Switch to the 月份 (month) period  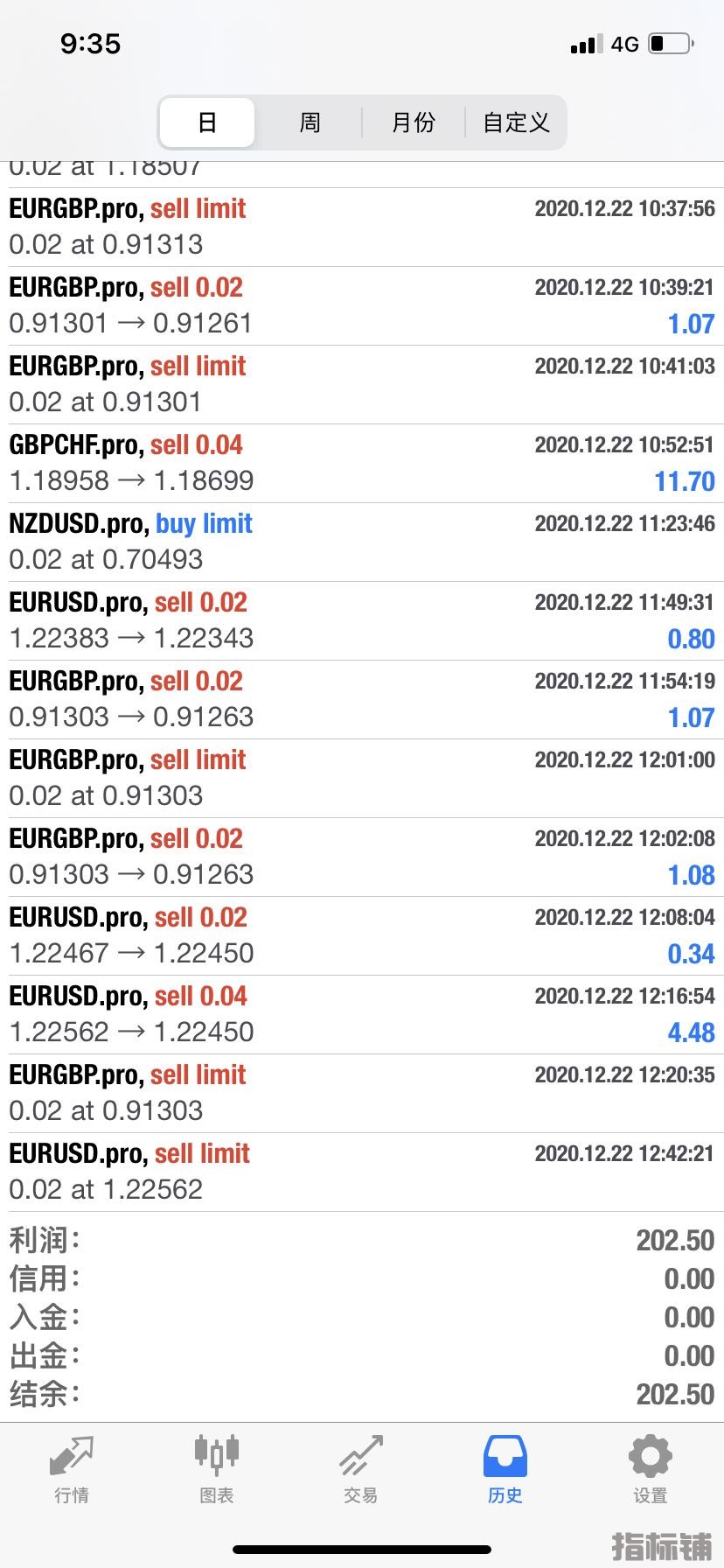pyautogui.click(x=413, y=122)
